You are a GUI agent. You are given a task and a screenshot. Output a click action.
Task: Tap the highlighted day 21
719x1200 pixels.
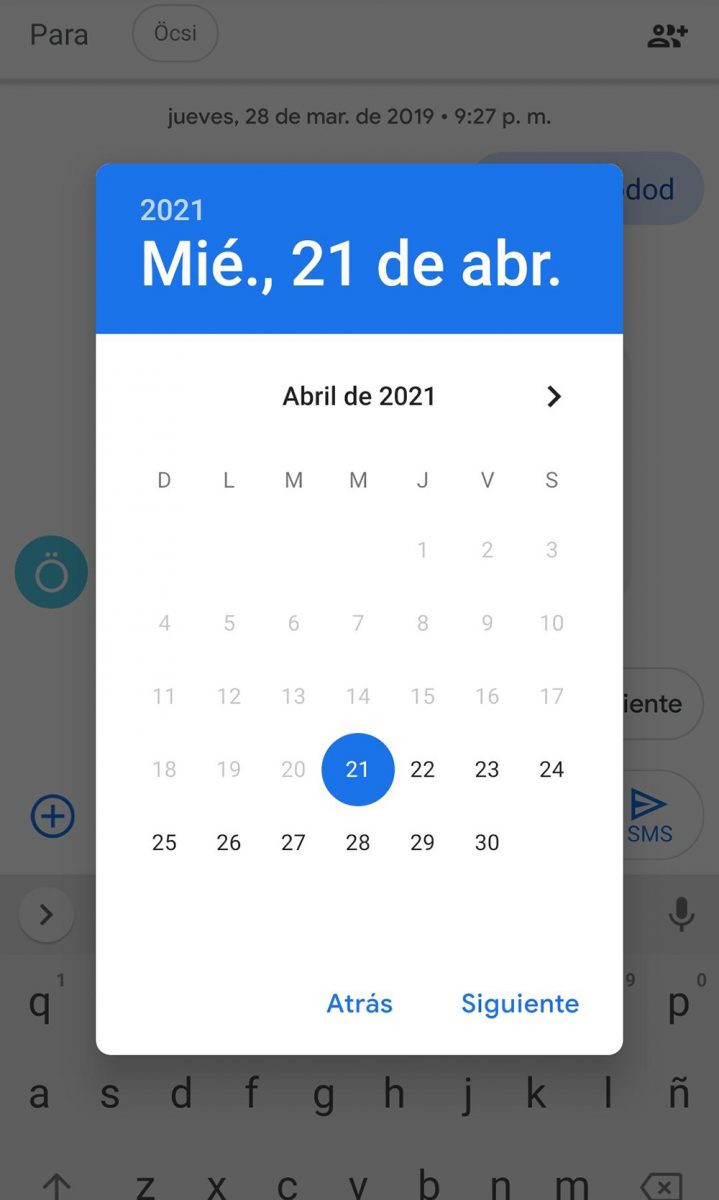pyautogui.click(x=358, y=769)
